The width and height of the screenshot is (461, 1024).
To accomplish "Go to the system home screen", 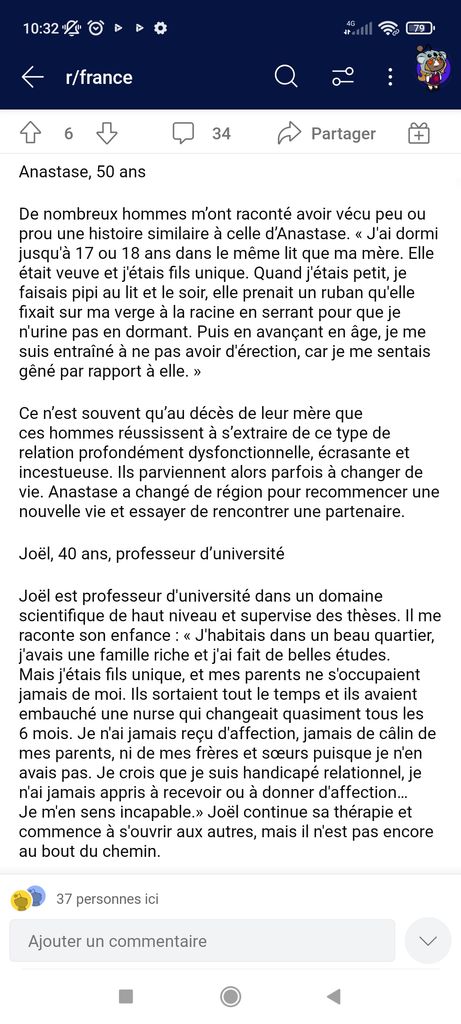I will (230, 996).
